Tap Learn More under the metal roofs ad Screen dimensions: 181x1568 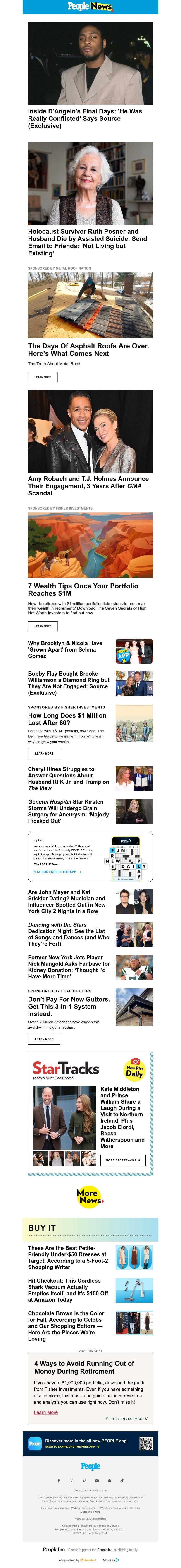point(43,377)
